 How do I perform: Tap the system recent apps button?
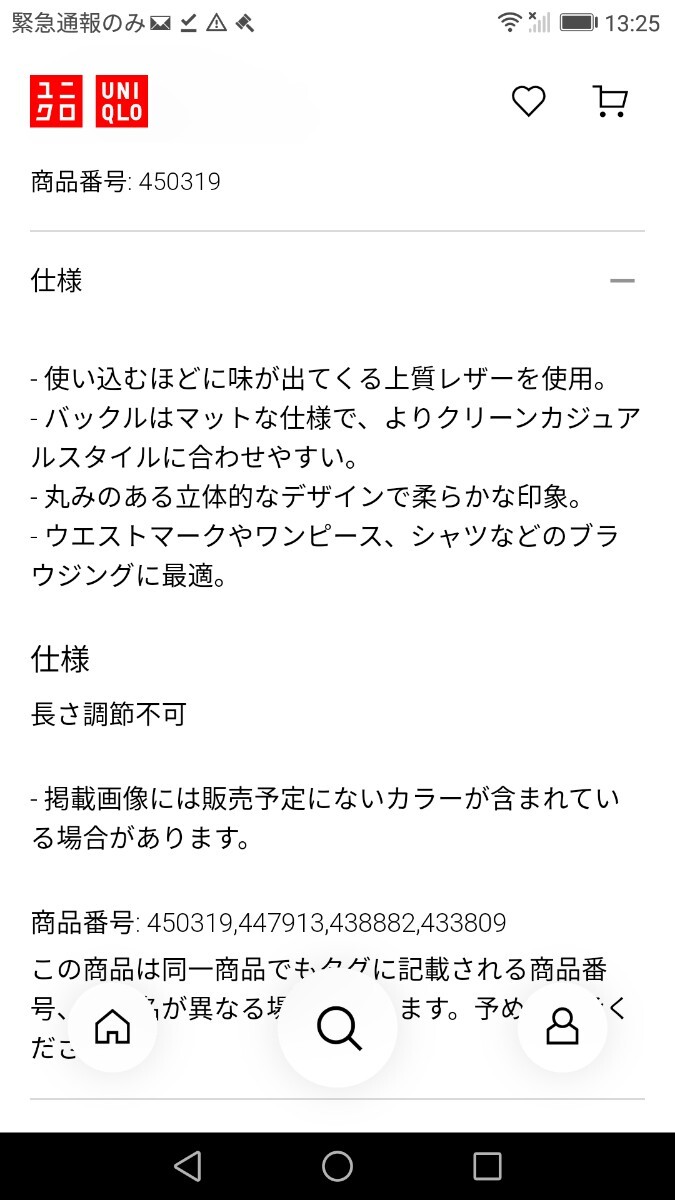pyautogui.click(x=487, y=1165)
